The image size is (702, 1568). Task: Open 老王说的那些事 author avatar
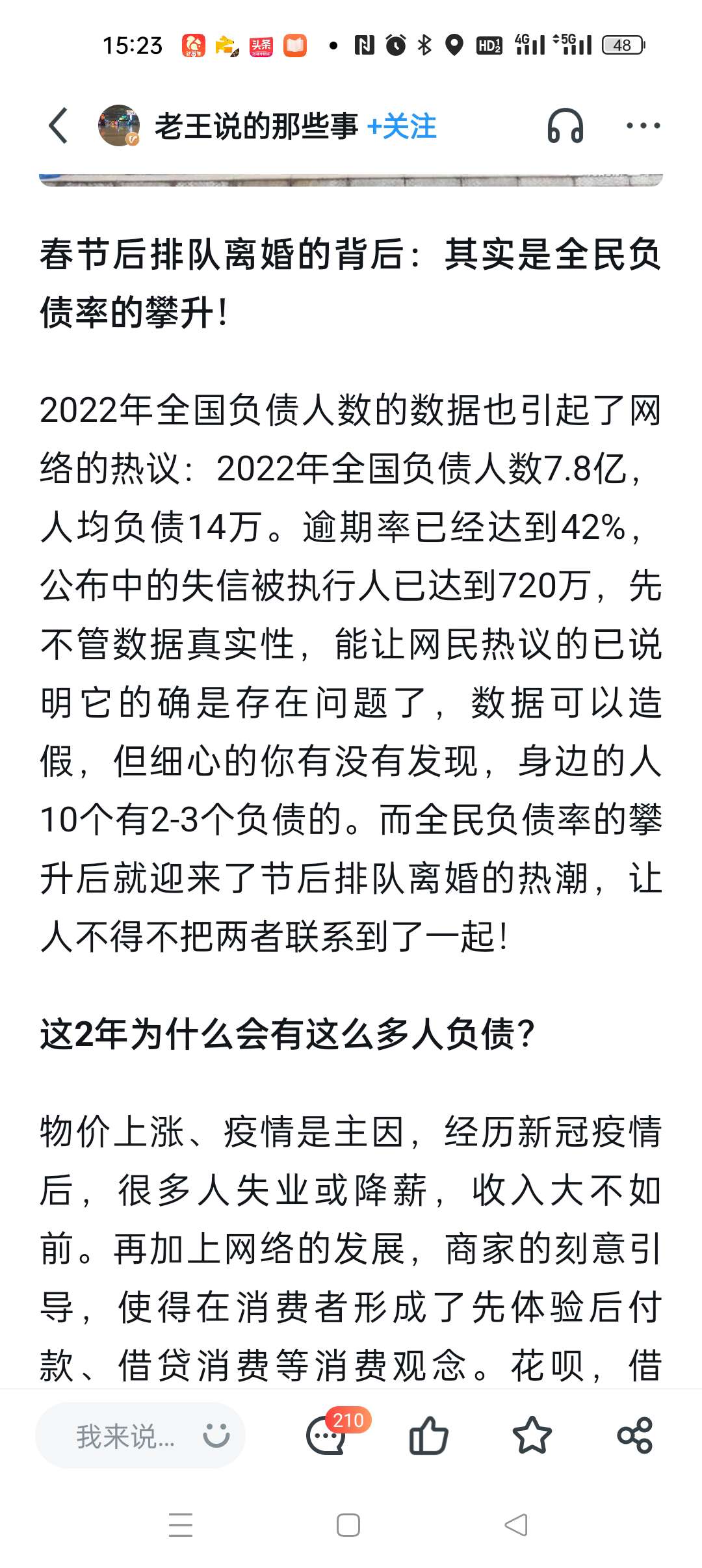[119, 125]
